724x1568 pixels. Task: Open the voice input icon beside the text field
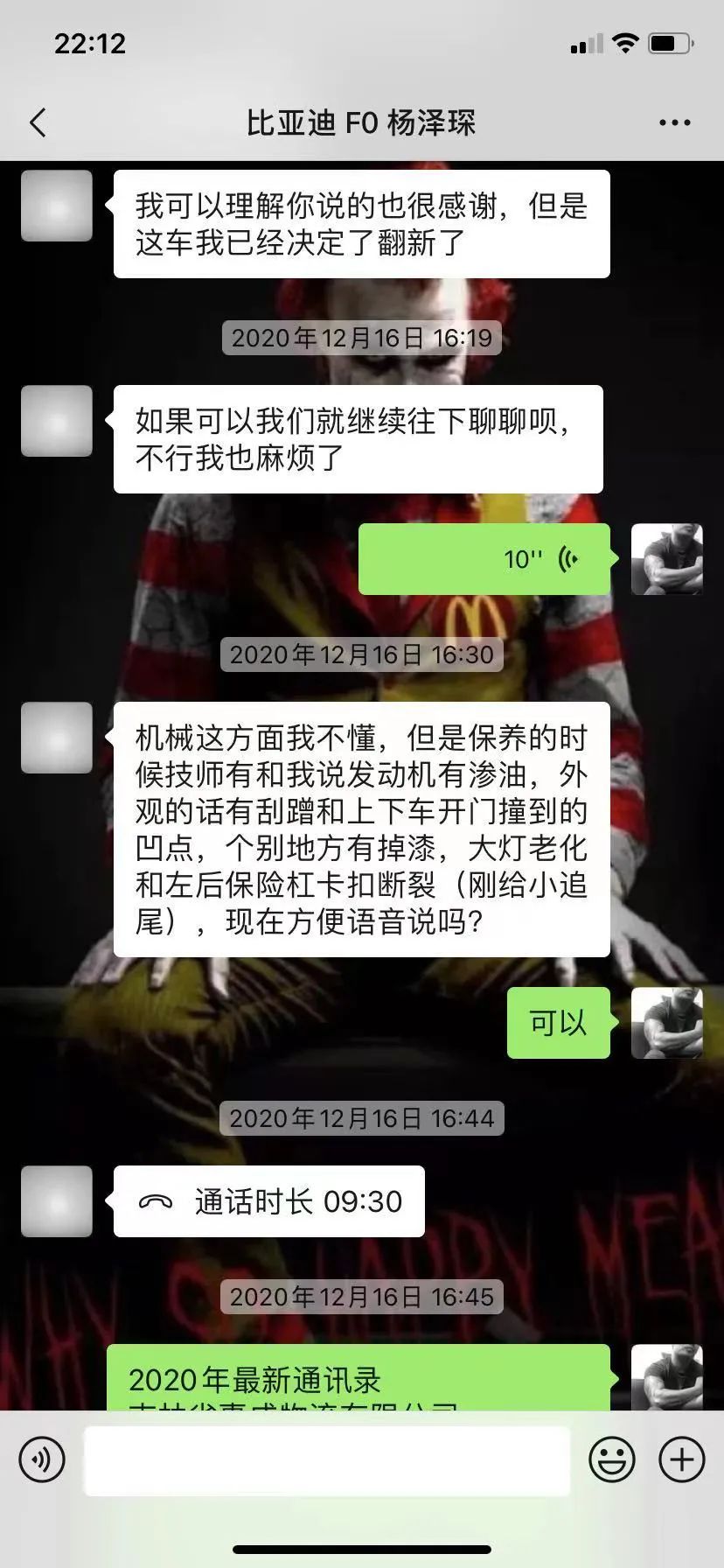pyautogui.click(x=42, y=1459)
